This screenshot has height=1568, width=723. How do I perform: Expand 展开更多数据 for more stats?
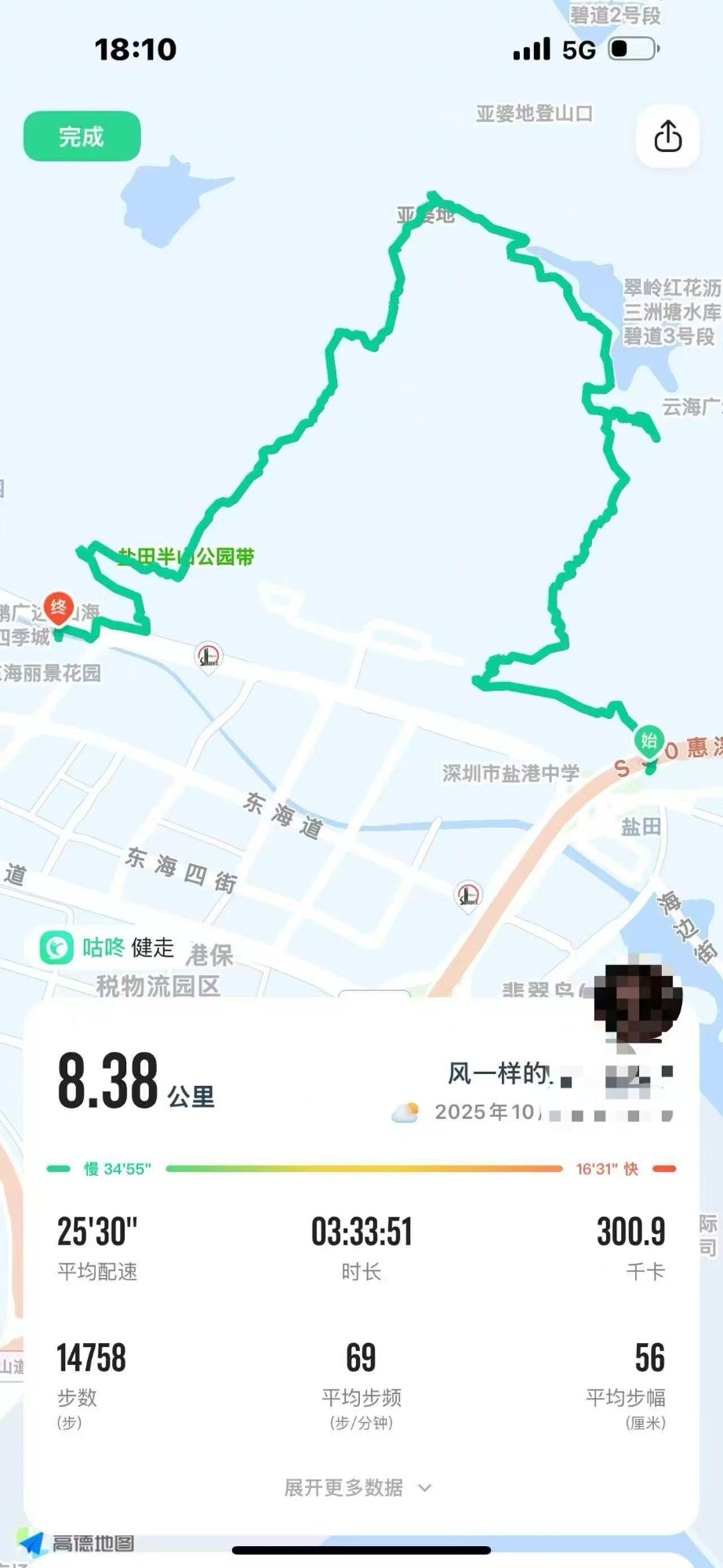pos(357,1487)
